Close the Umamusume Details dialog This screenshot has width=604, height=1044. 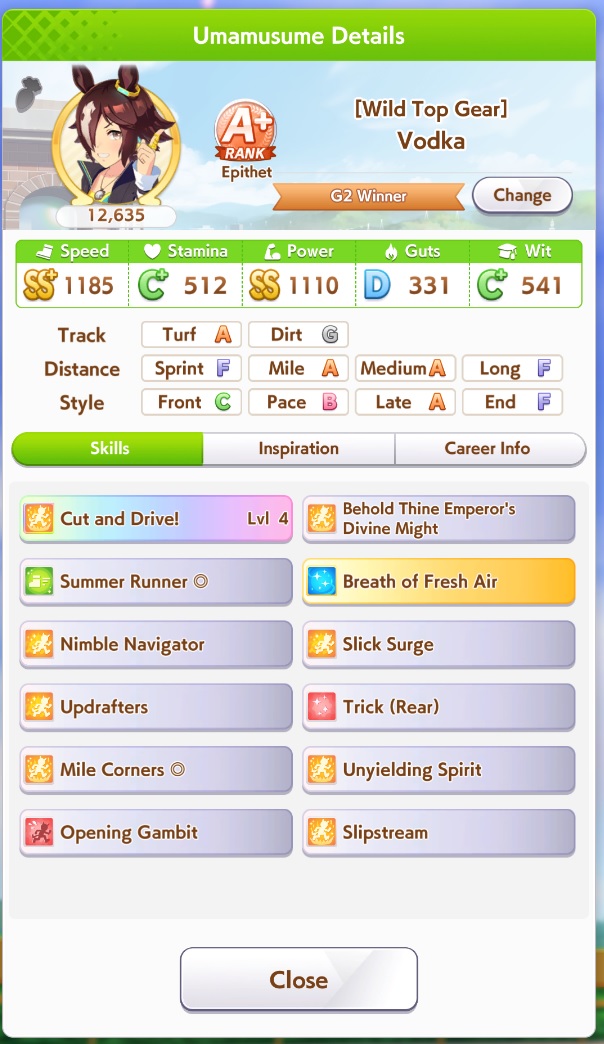[298, 979]
